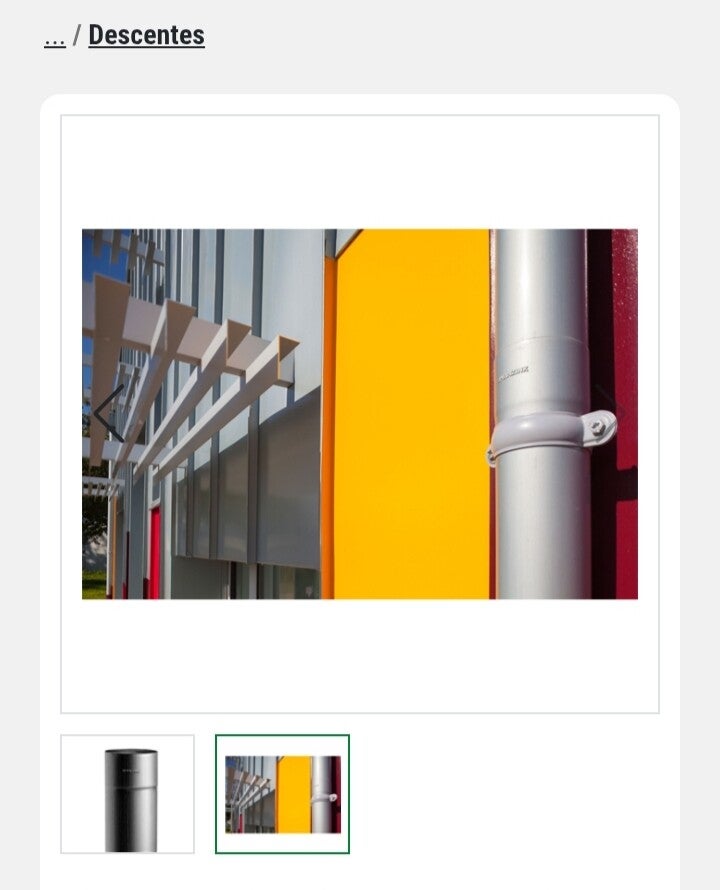Expand the collapsed breadcrumb ellipsis
Viewport: 720px width, 890px height.
point(55,37)
